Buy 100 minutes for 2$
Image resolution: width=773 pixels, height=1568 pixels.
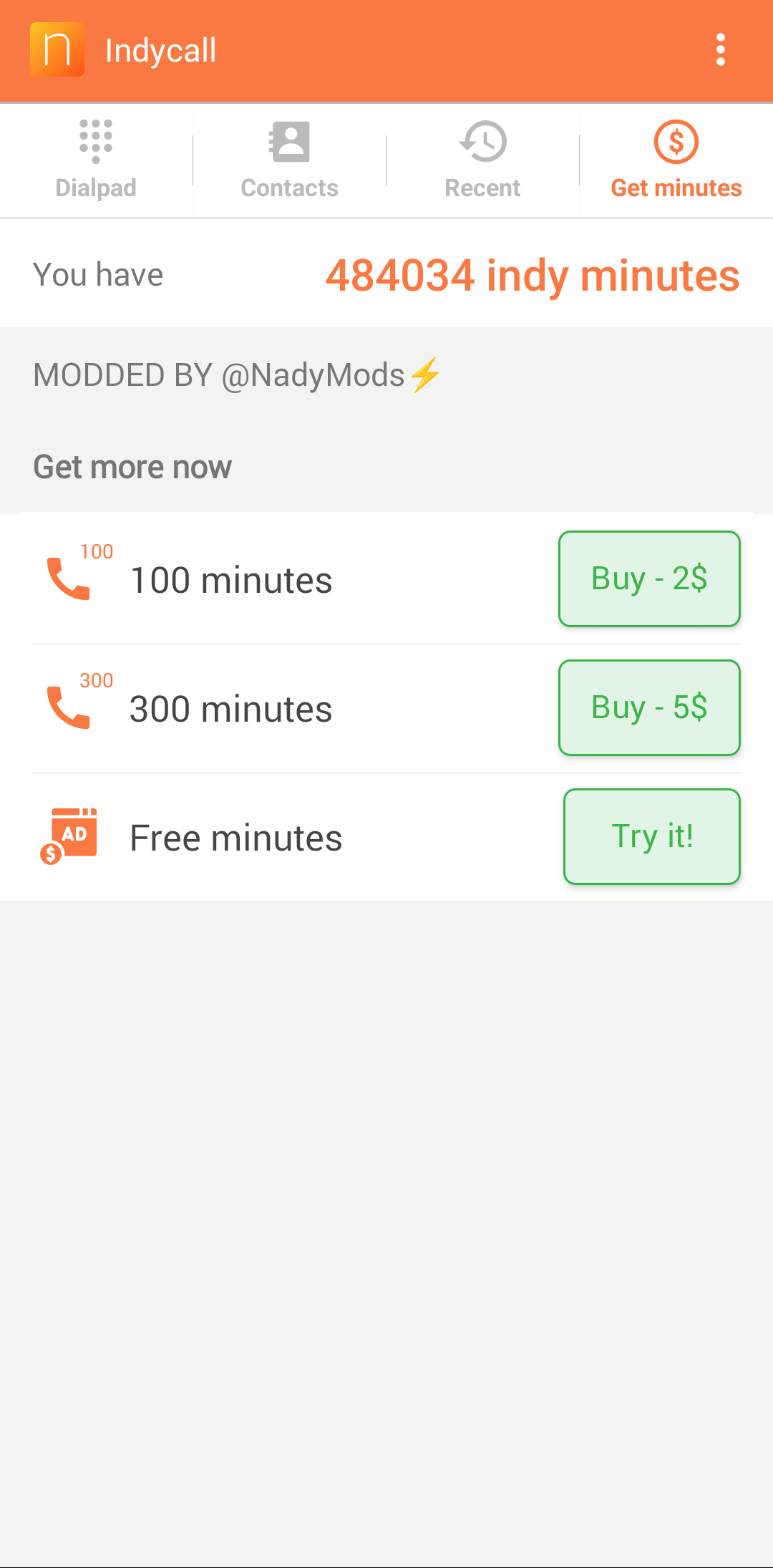pyautogui.click(x=648, y=579)
